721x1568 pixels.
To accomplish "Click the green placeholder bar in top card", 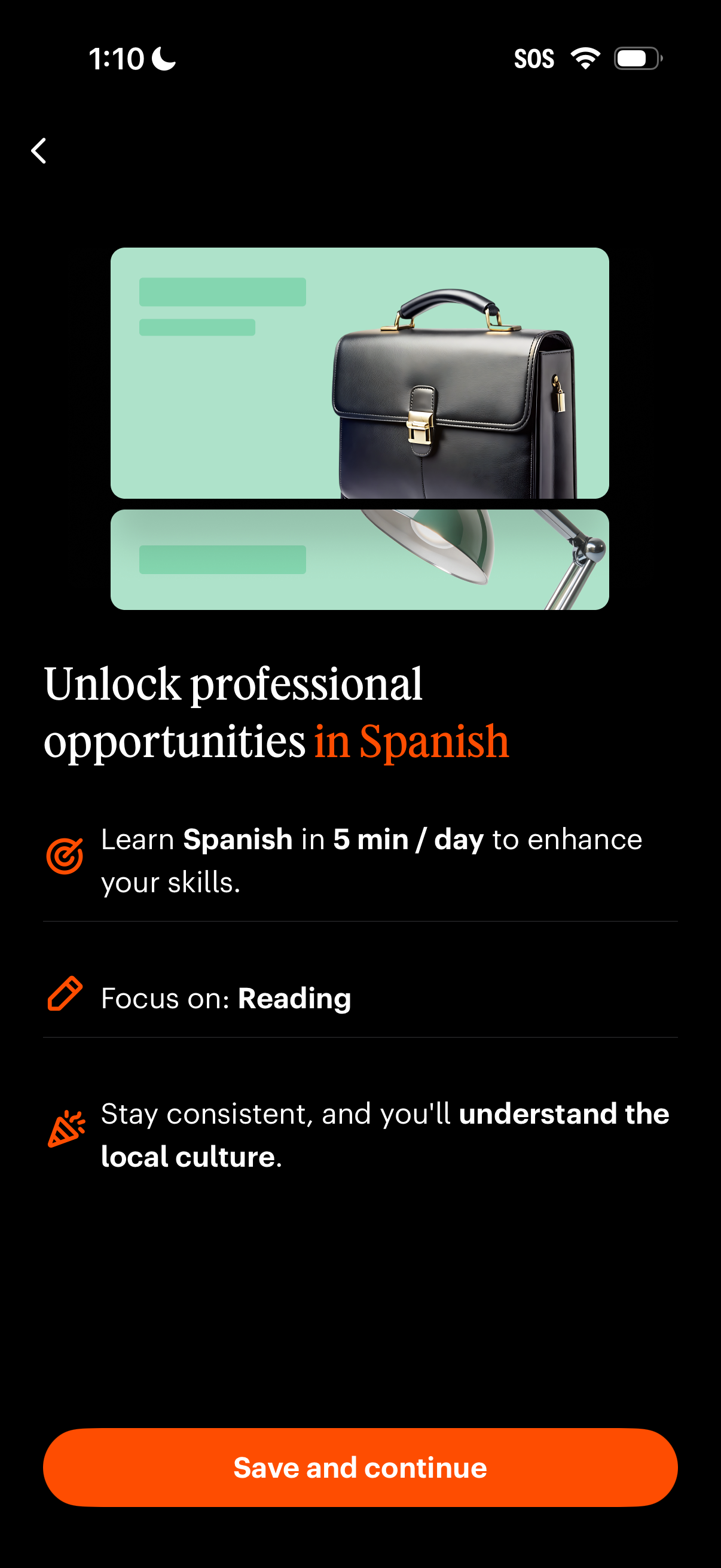I will [x=222, y=292].
